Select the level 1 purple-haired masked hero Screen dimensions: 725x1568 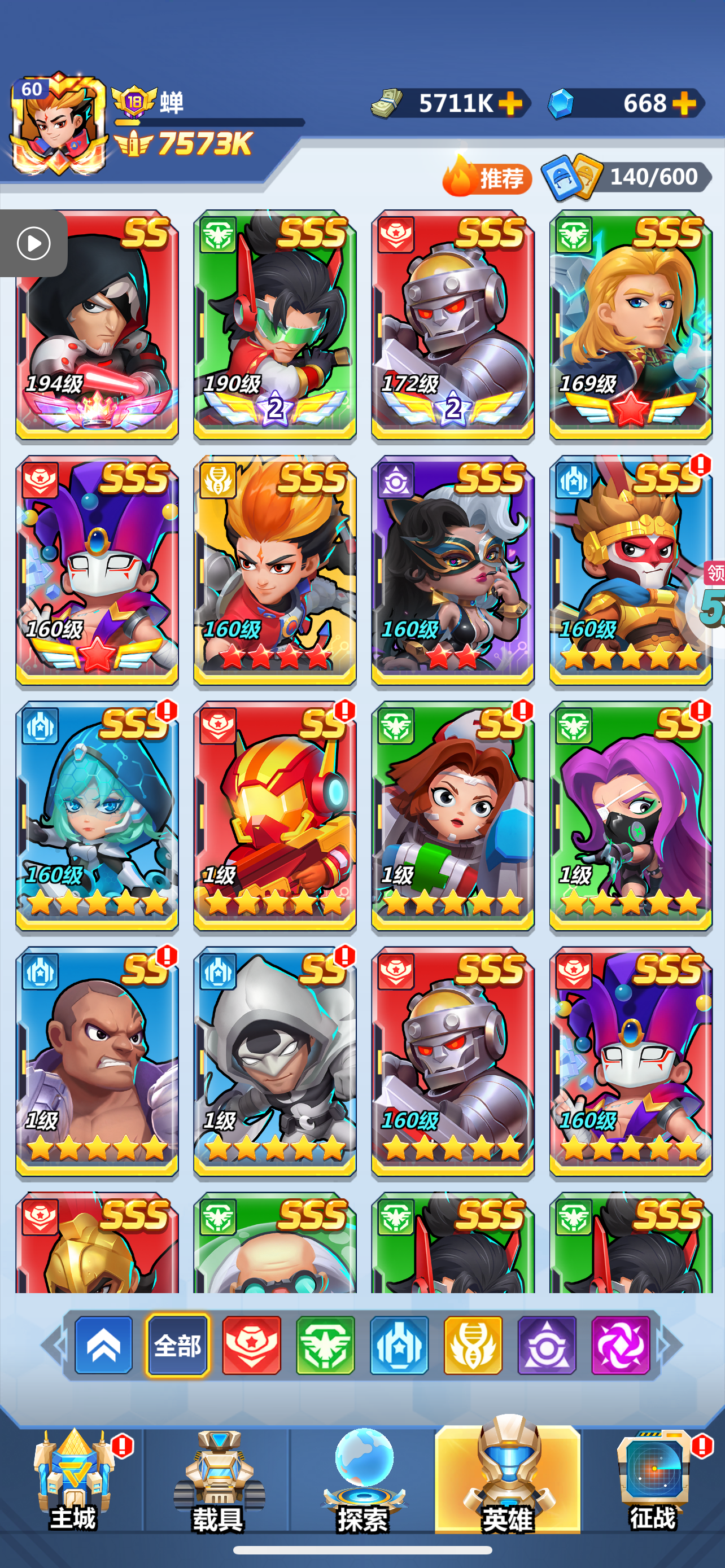[631, 816]
